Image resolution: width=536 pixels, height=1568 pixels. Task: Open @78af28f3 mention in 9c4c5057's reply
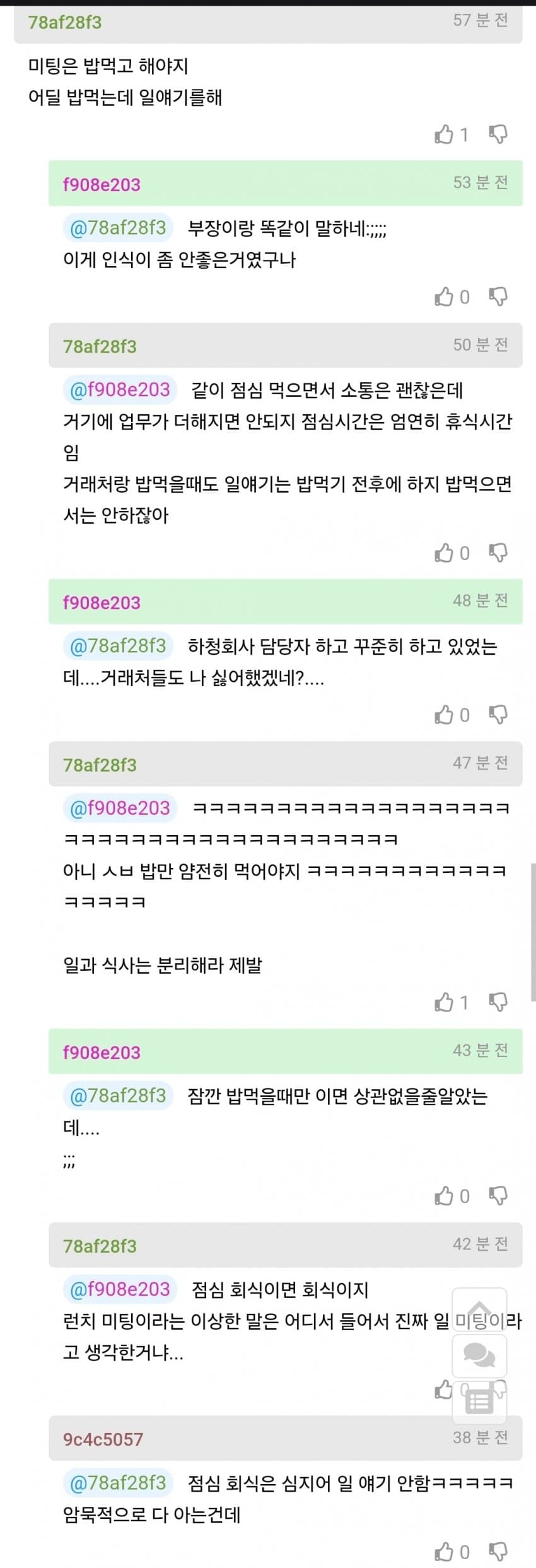118,1482
